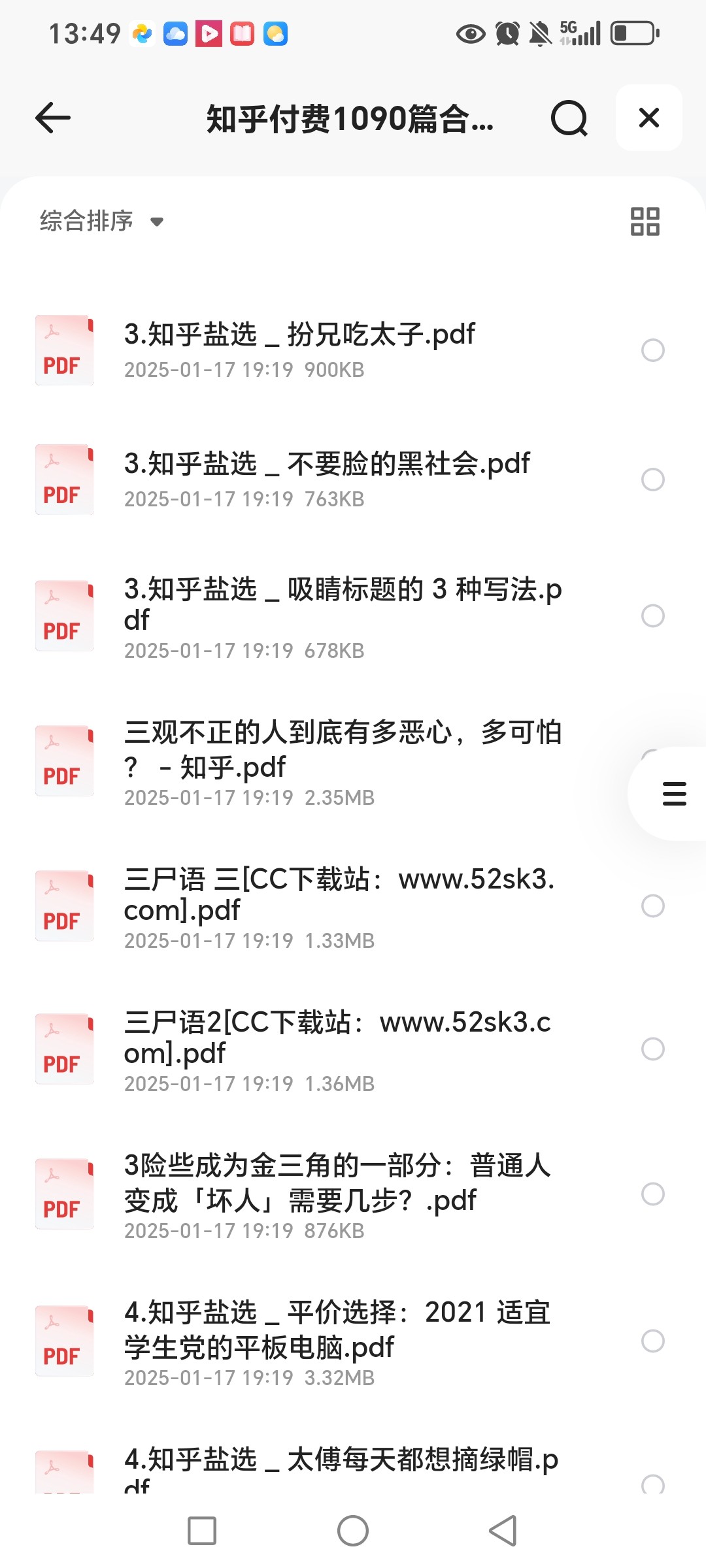Switch to grid view layout

click(645, 221)
